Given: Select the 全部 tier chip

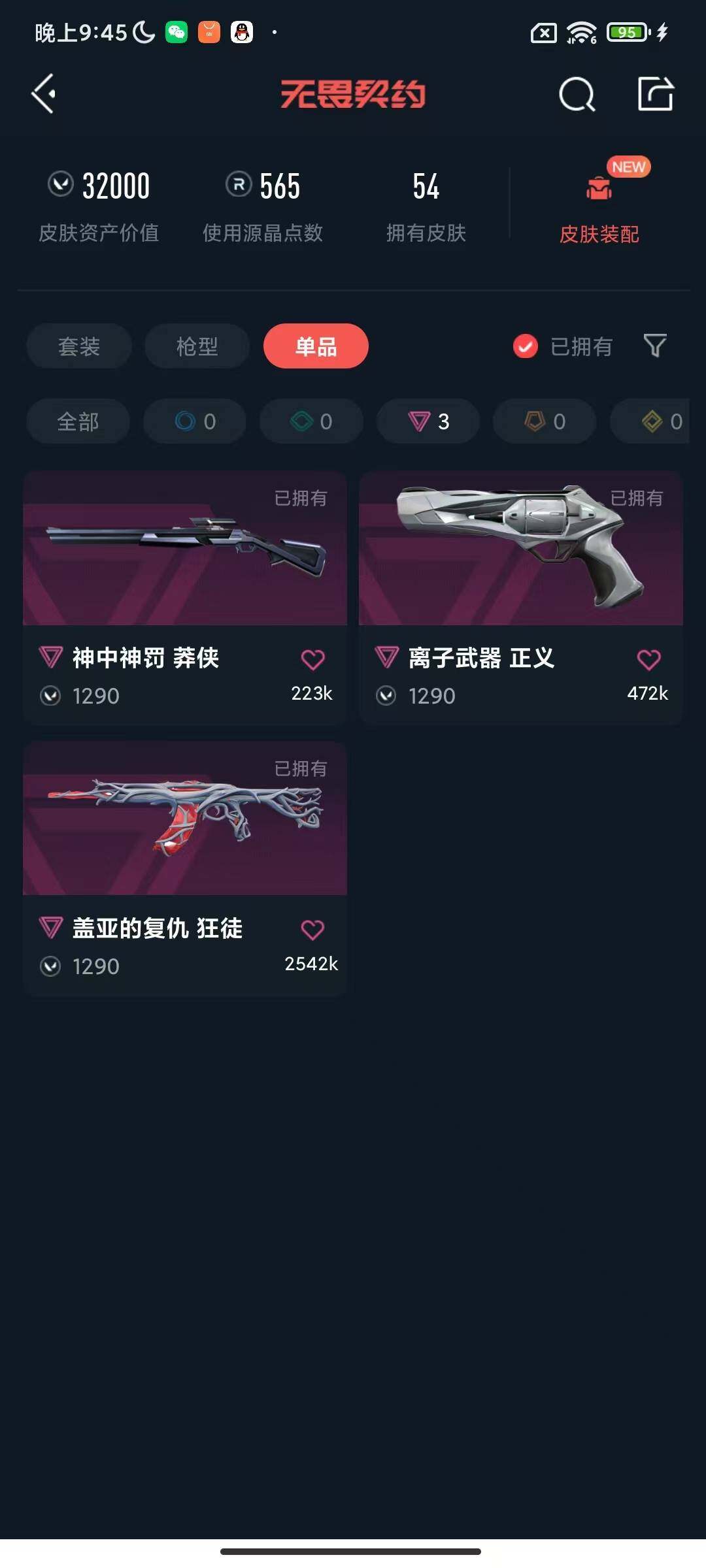Looking at the screenshot, I should (78, 421).
